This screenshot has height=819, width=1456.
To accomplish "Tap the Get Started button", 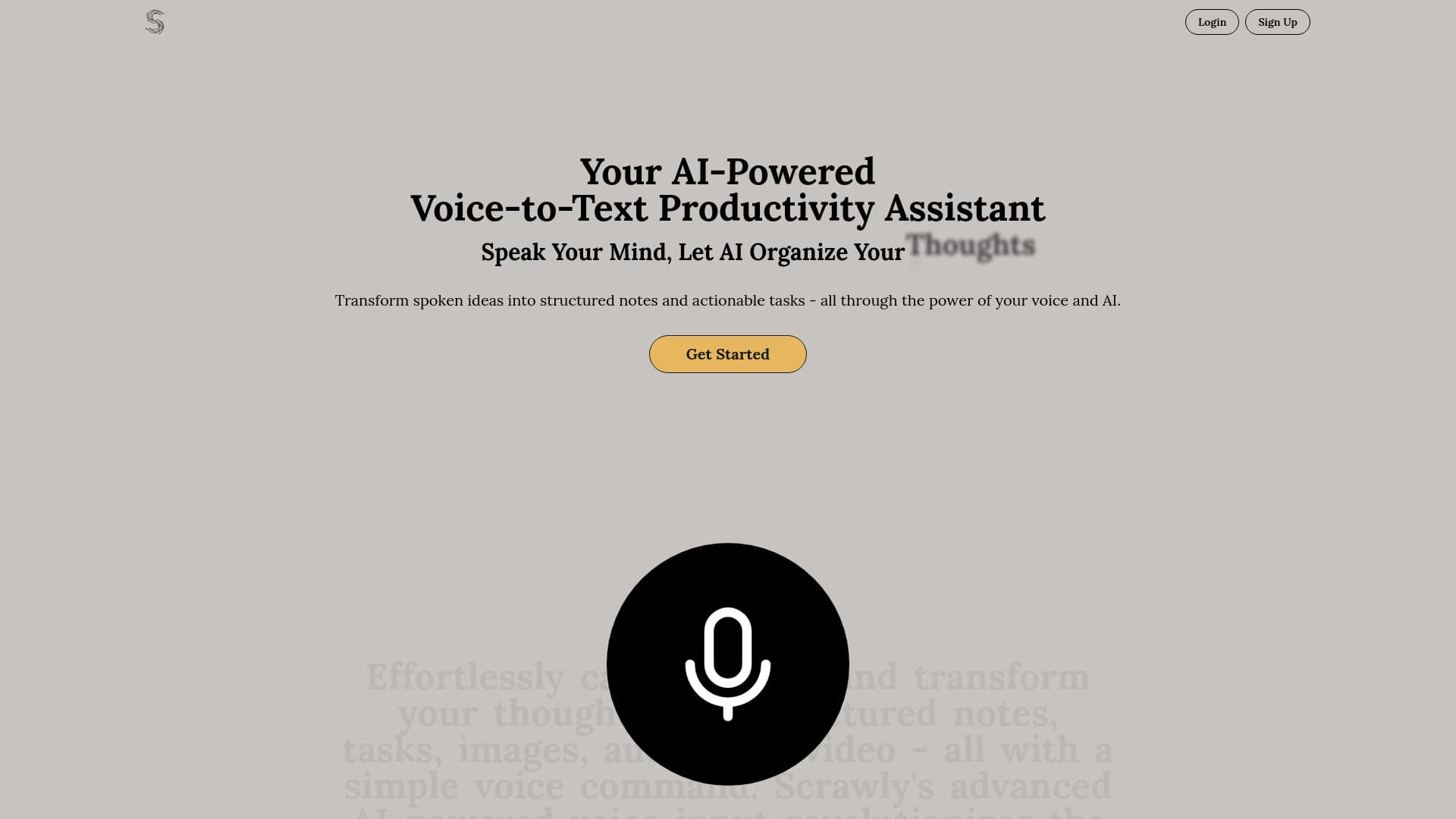I will (x=727, y=354).
